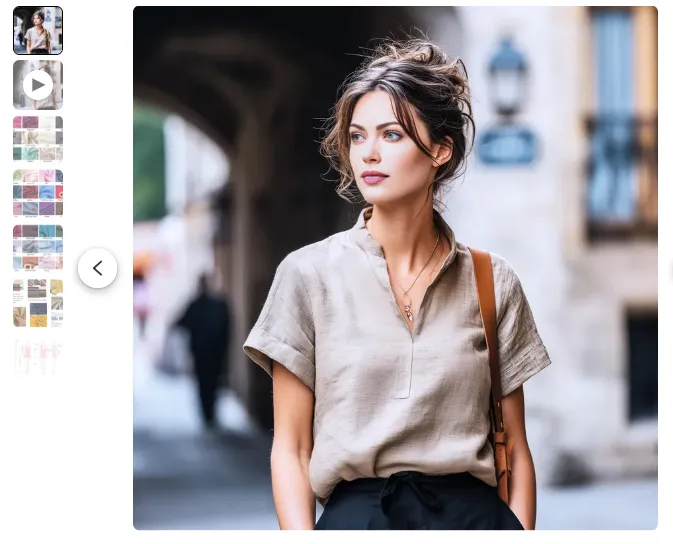Open the faded last thumbnail

point(38,356)
